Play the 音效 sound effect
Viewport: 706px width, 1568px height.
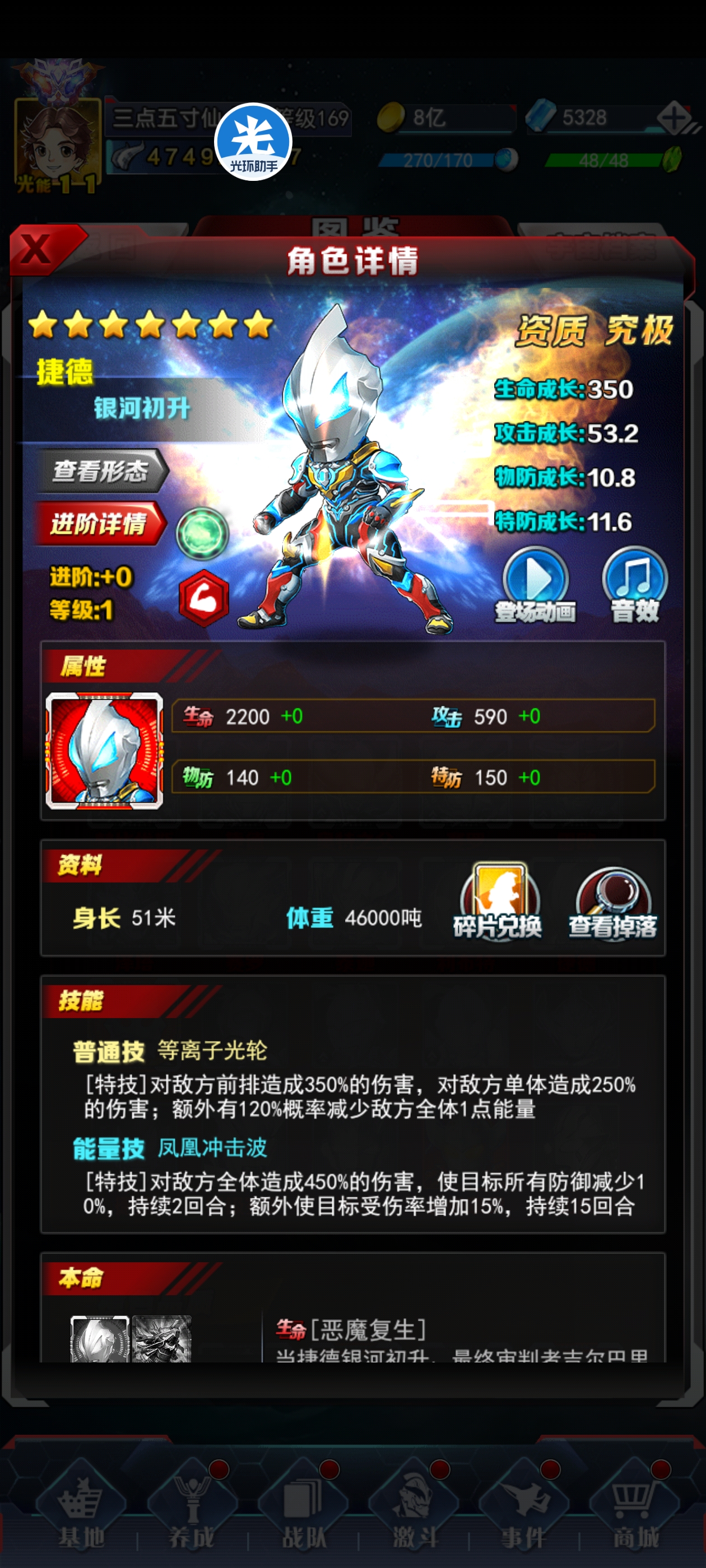click(x=635, y=583)
